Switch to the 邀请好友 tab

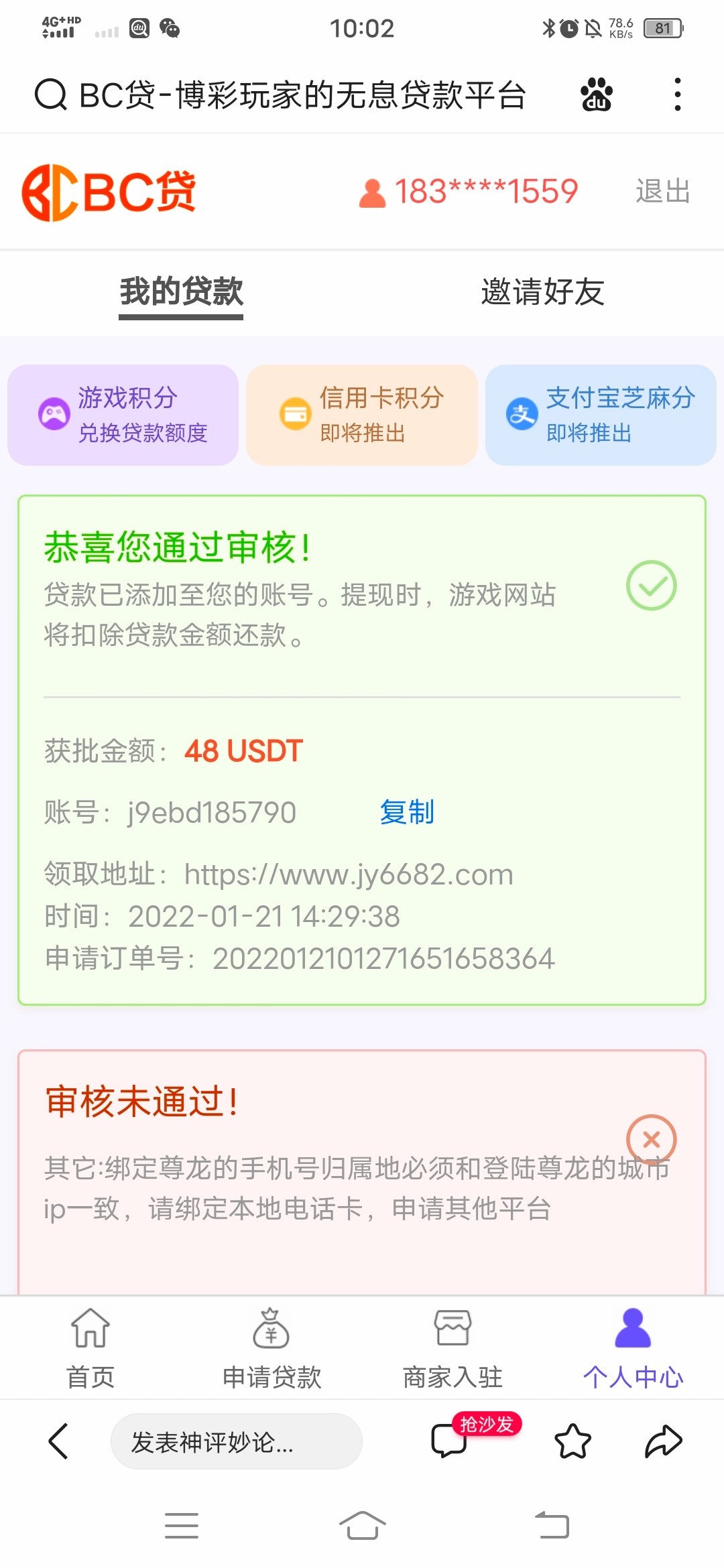tap(542, 292)
